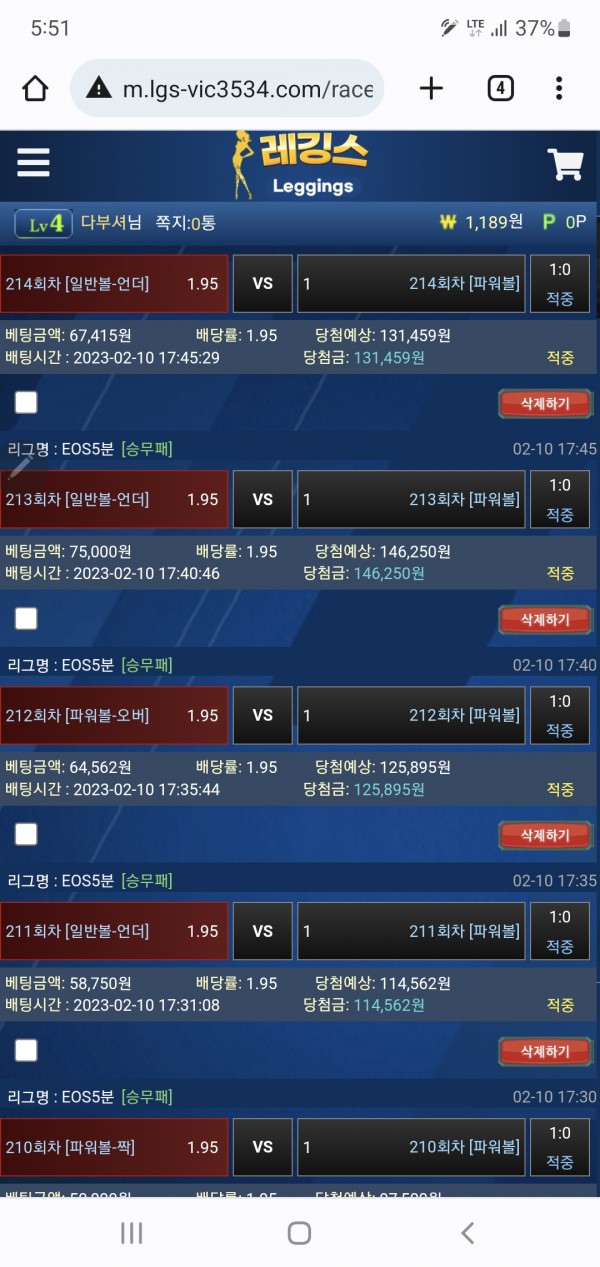Delete the 213회차 bet with 삭제하기
Screen dimensions: 600x1267
(x=545, y=619)
